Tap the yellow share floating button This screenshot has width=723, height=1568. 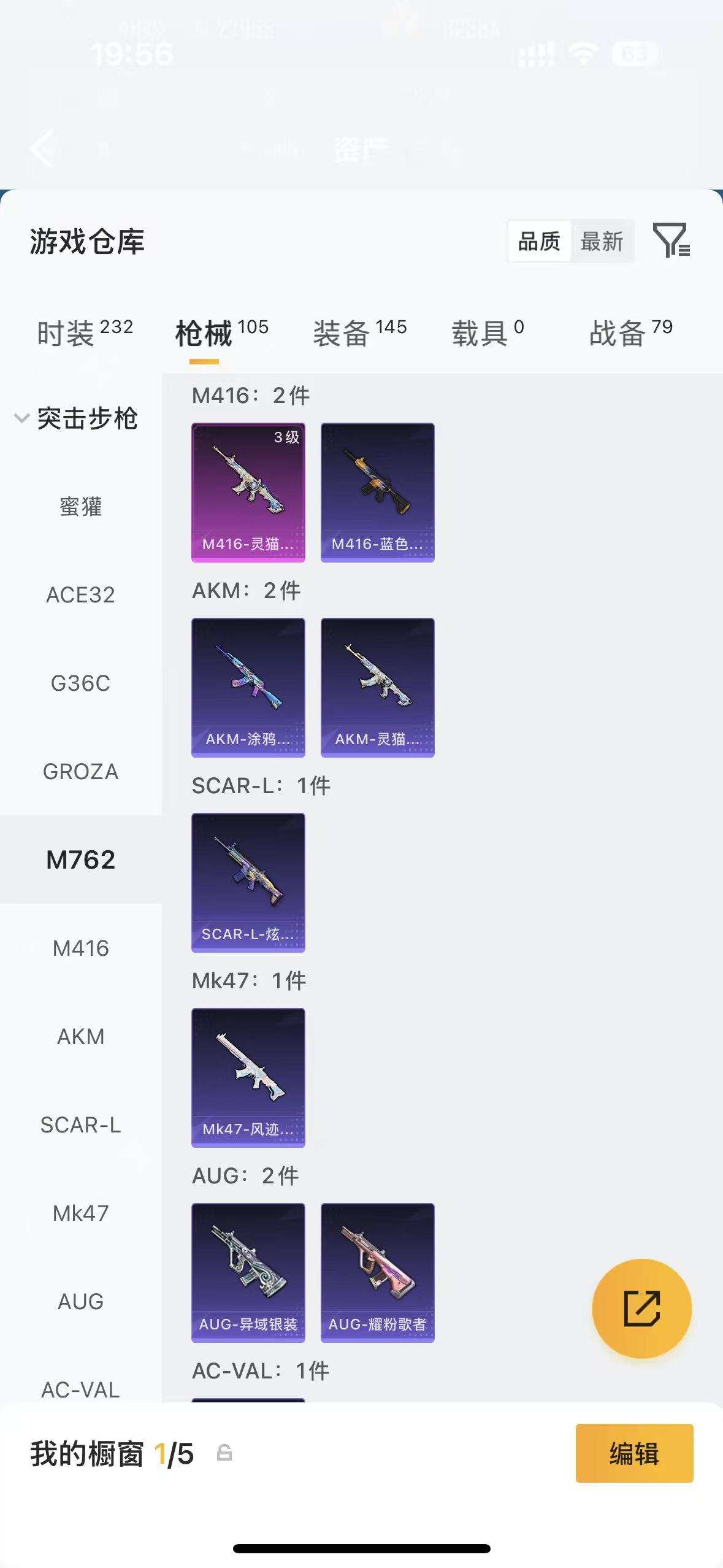click(x=641, y=1309)
